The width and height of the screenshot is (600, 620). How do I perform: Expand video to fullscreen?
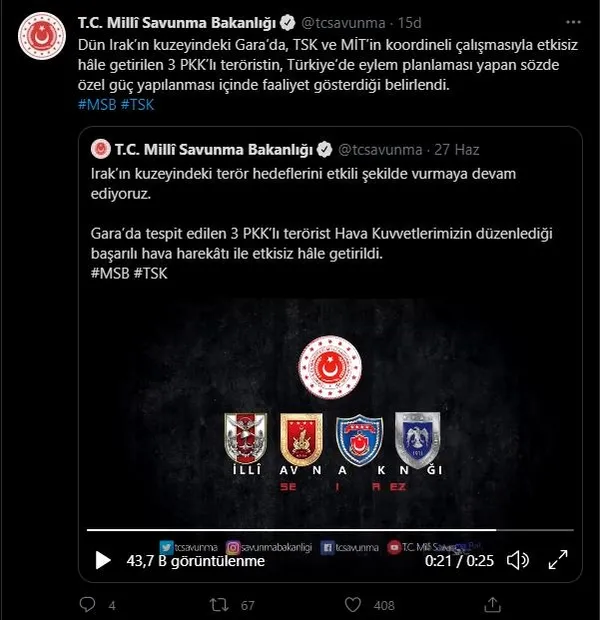coord(557,561)
